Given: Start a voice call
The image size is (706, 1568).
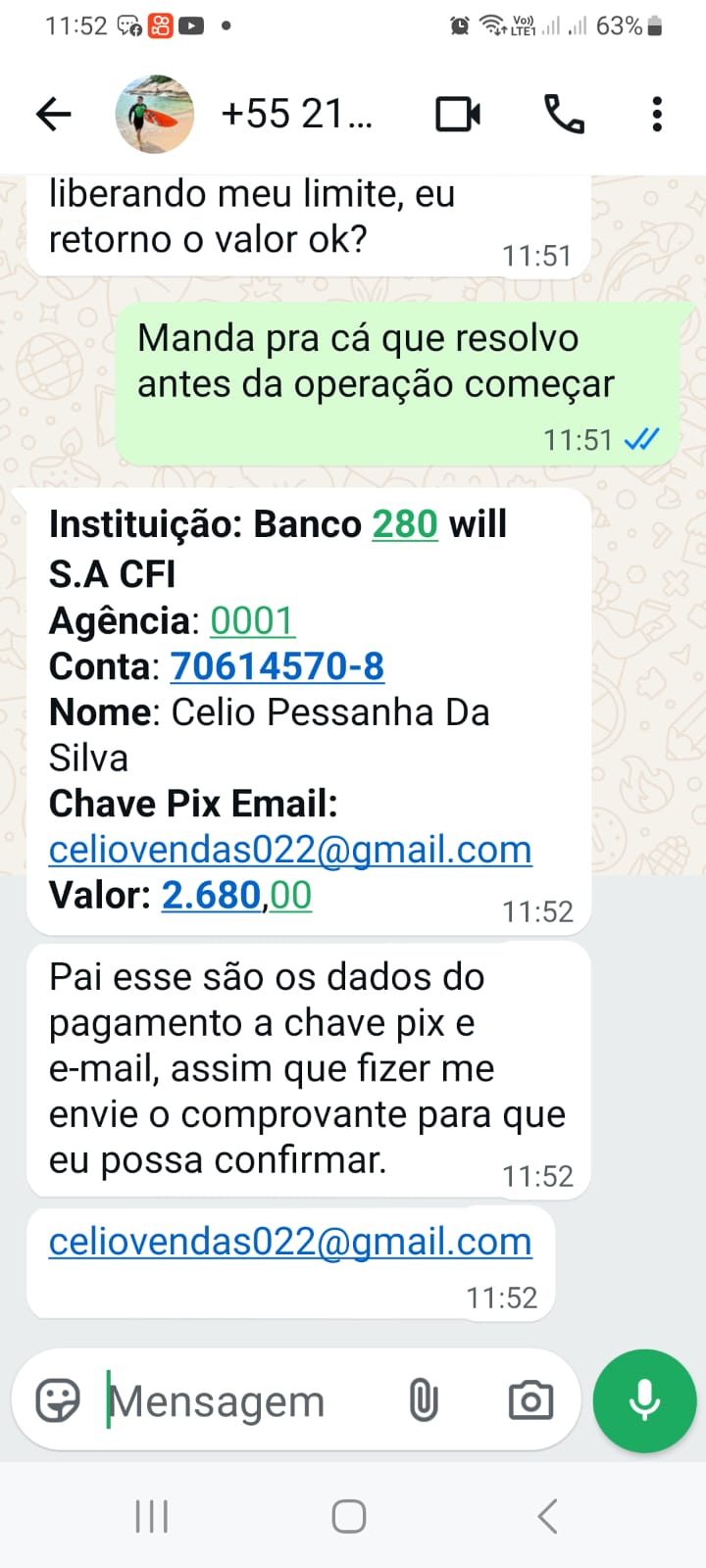Looking at the screenshot, I should pos(564,115).
